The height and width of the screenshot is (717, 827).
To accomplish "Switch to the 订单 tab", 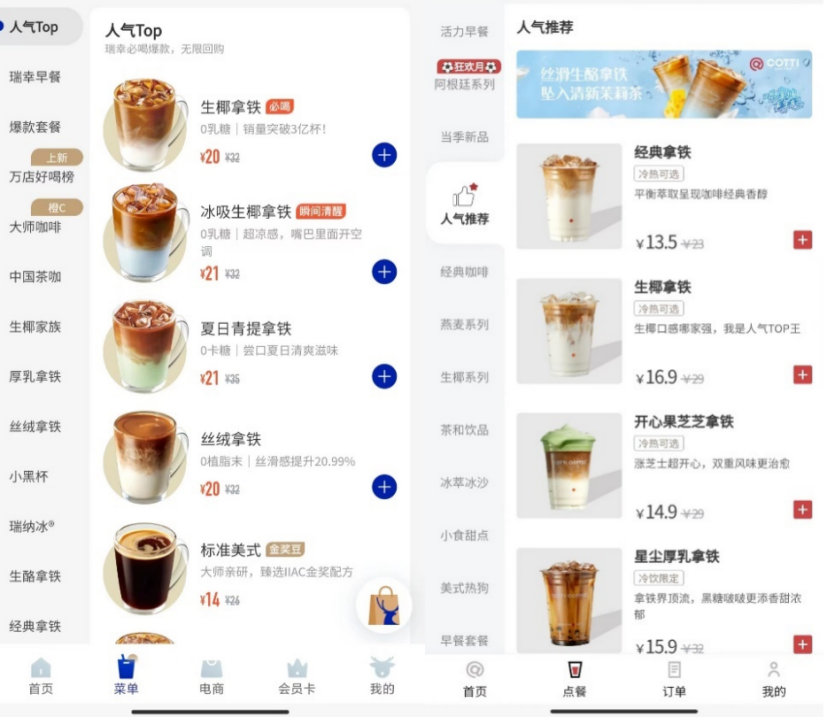I will tap(674, 679).
